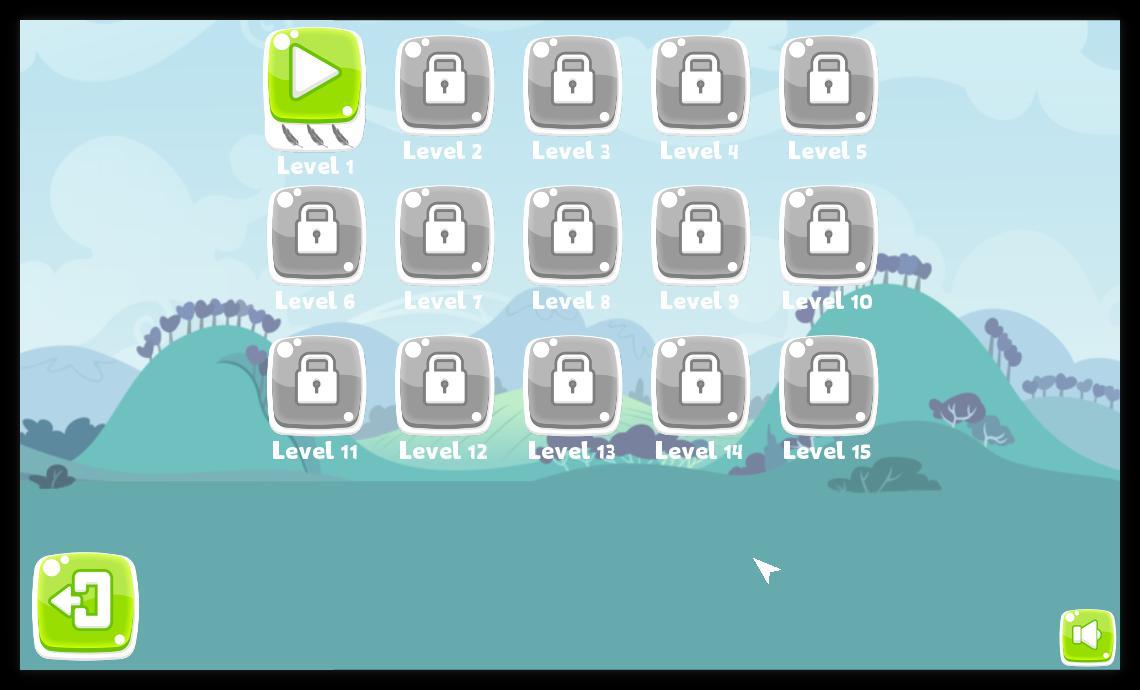Tap the locked Level 6 tile
Image resolution: width=1140 pixels, height=690 pixels.
[x=316, y=234]
